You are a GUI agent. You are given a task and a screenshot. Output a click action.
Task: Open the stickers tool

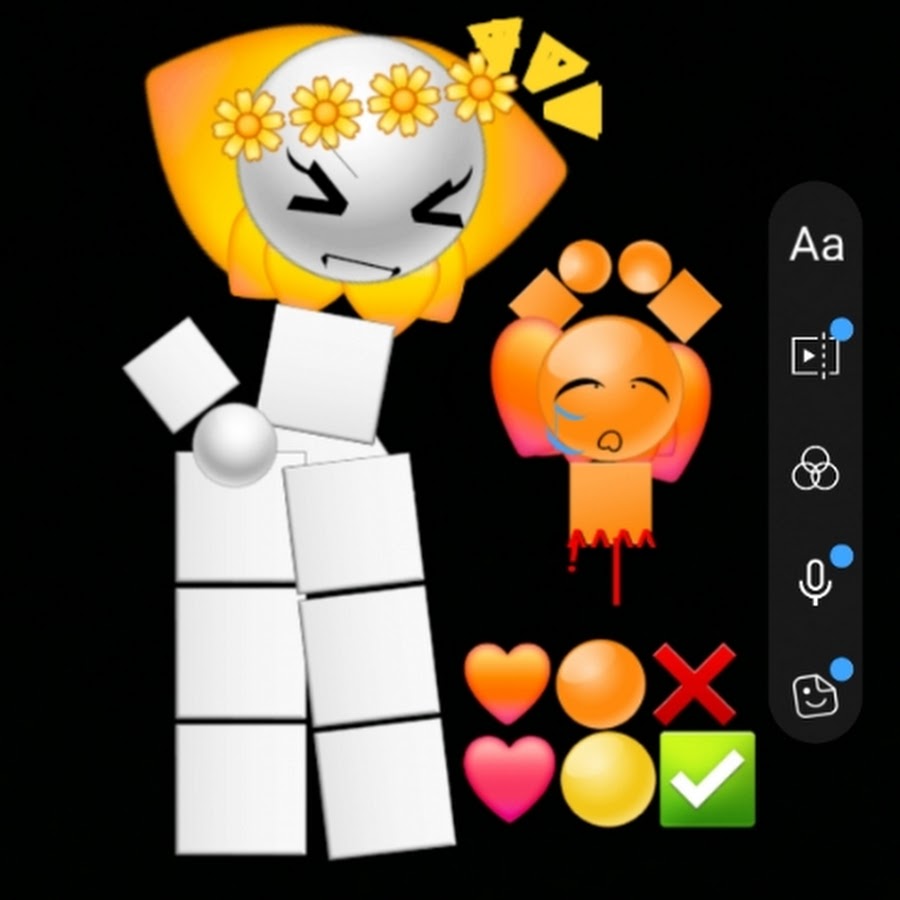click(x=815, y=693)
